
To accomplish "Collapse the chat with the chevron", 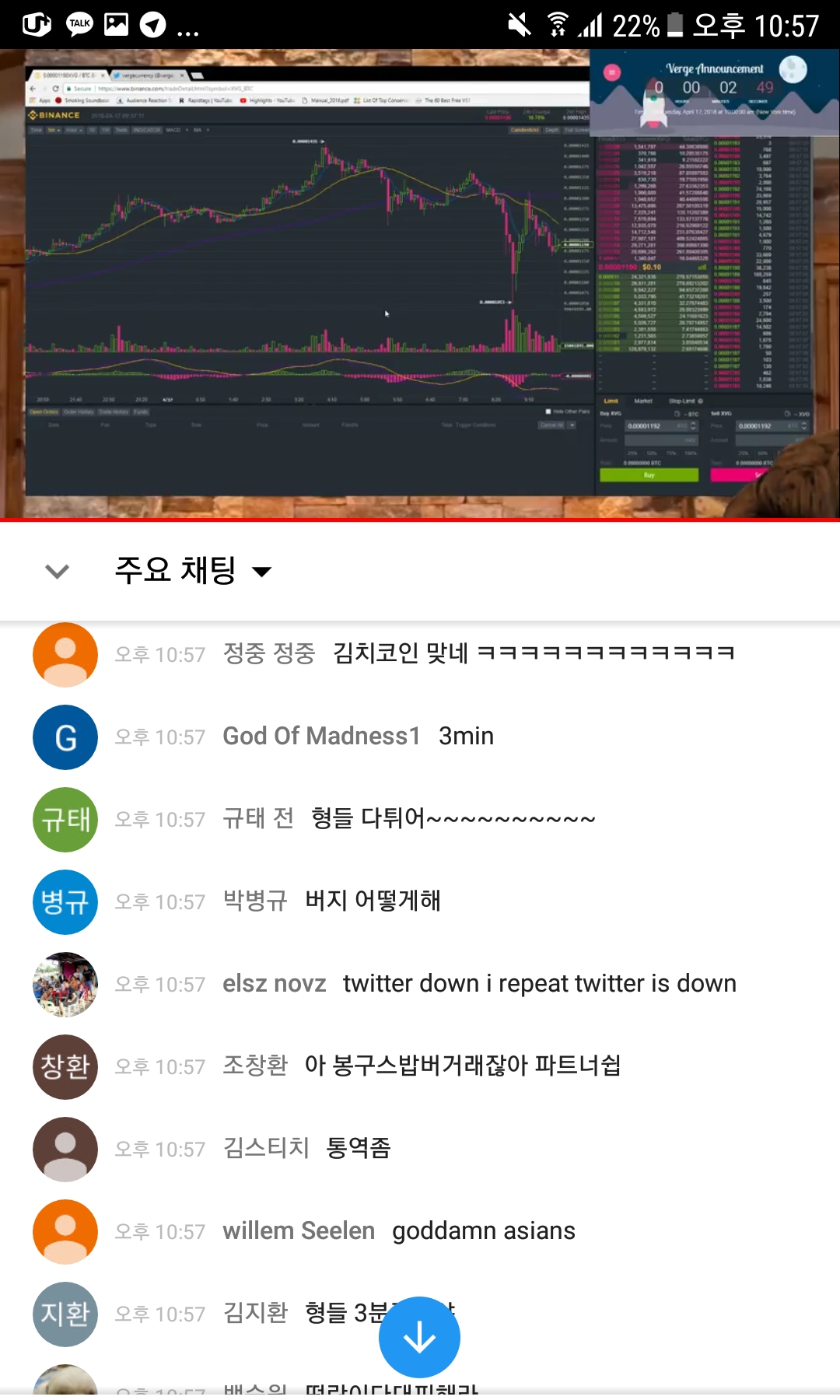I will [58, 572].
